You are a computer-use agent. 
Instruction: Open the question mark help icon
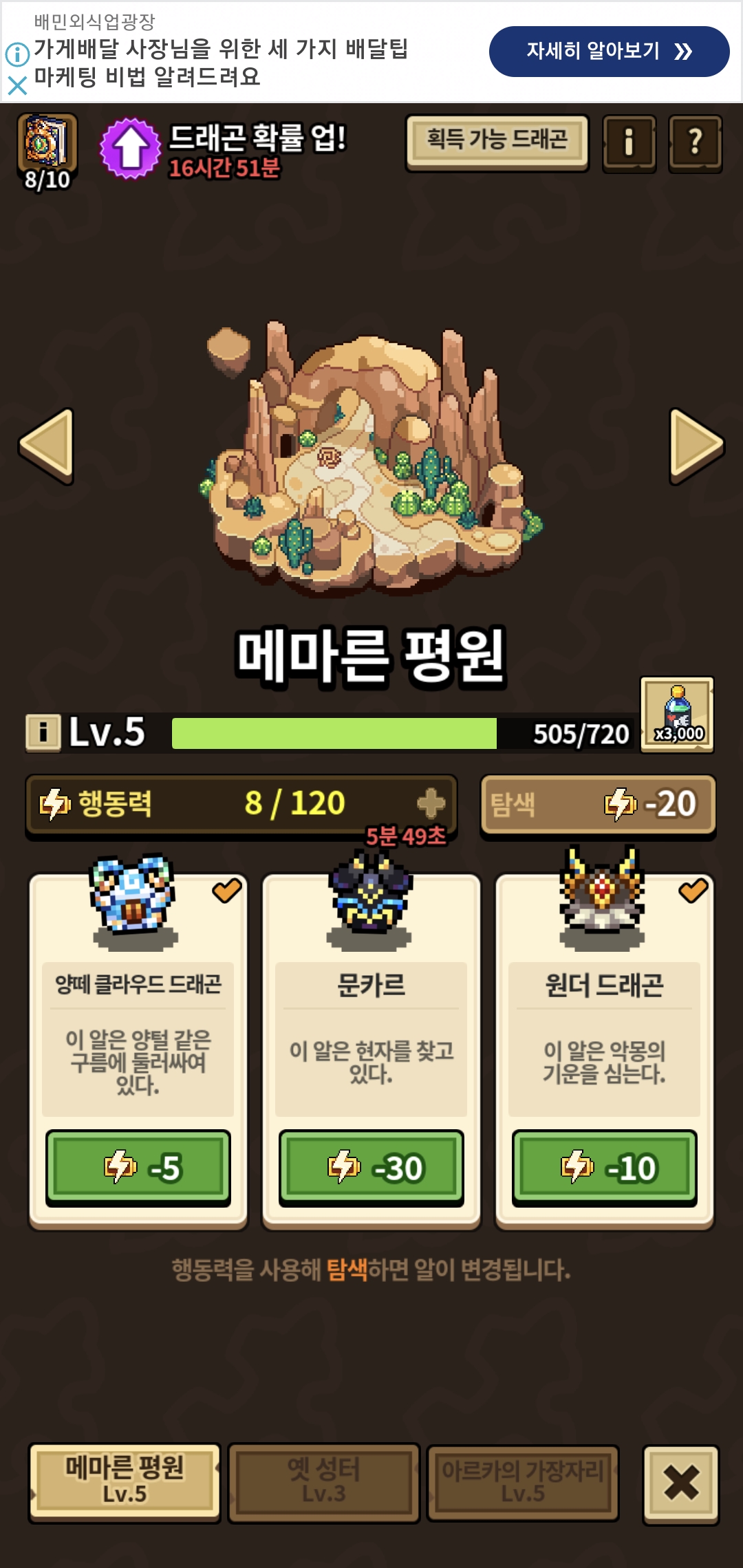pyautogui.click(x=695, y=143)
